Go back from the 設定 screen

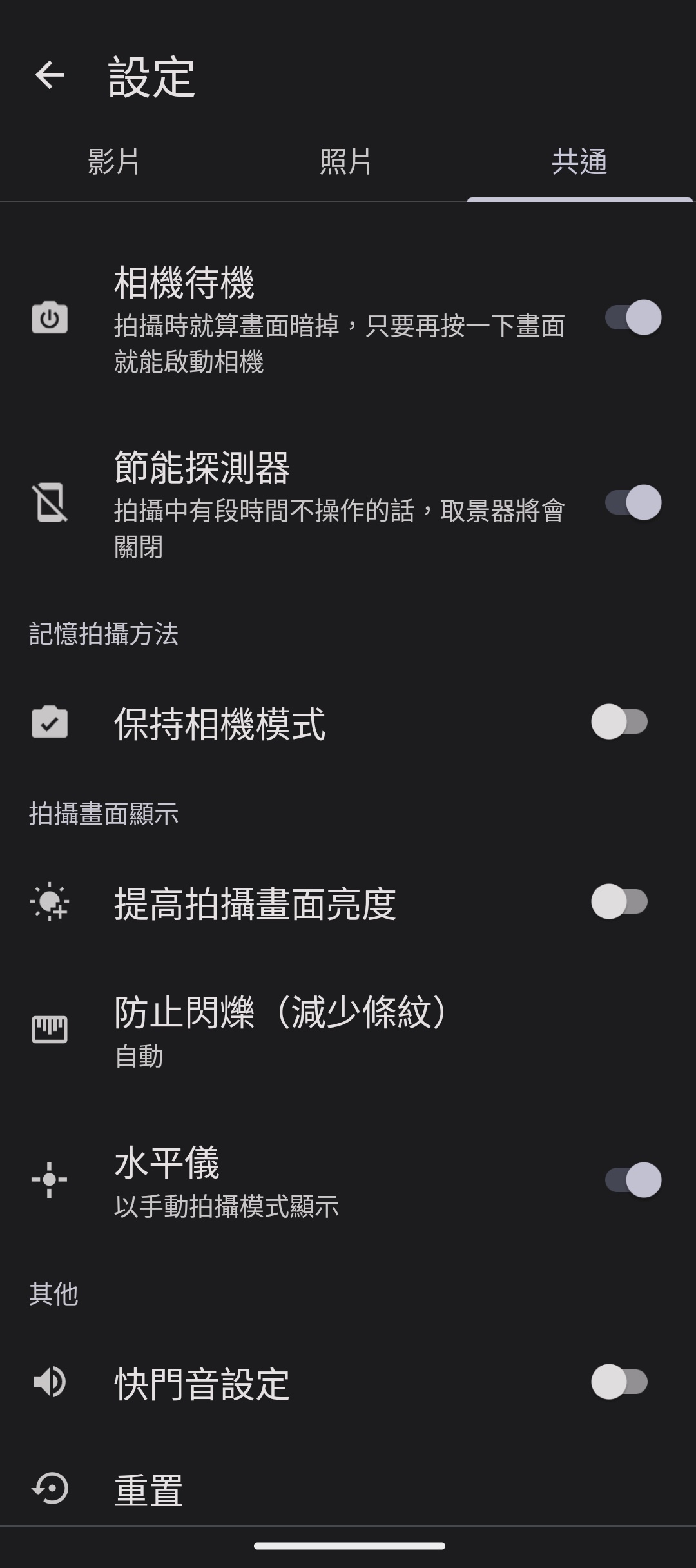coord(50,75)
